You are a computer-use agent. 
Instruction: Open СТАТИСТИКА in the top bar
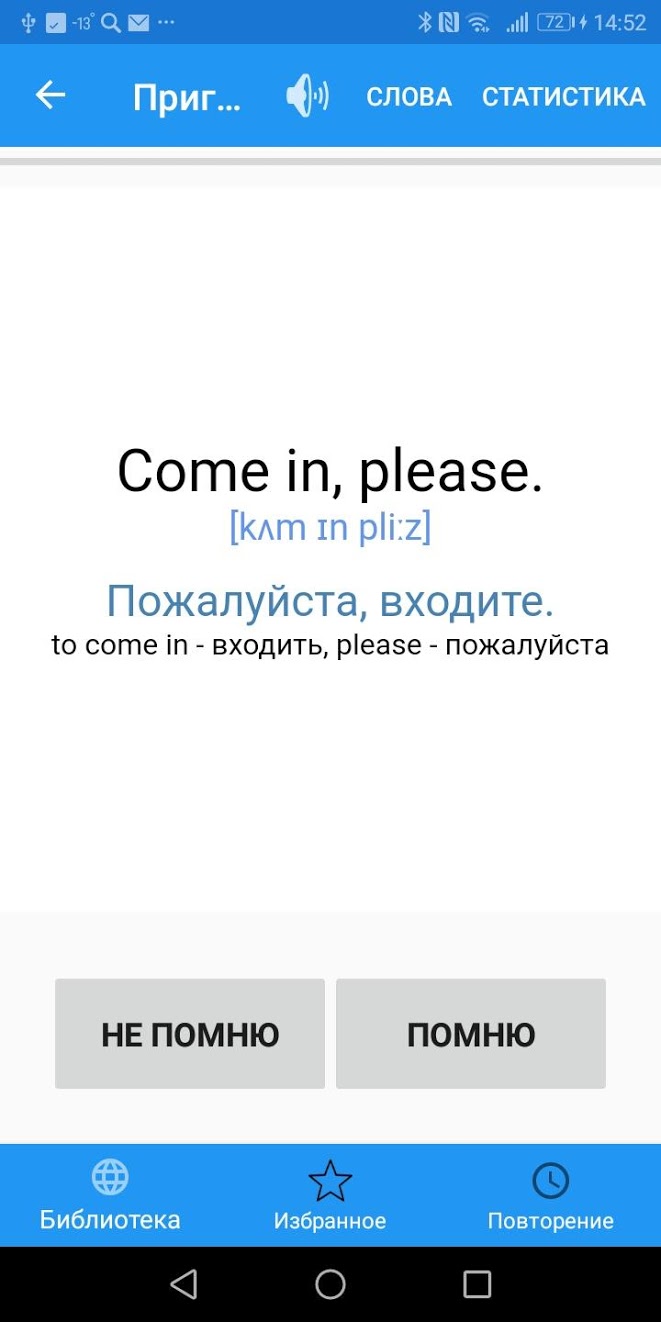click(563, 97)
